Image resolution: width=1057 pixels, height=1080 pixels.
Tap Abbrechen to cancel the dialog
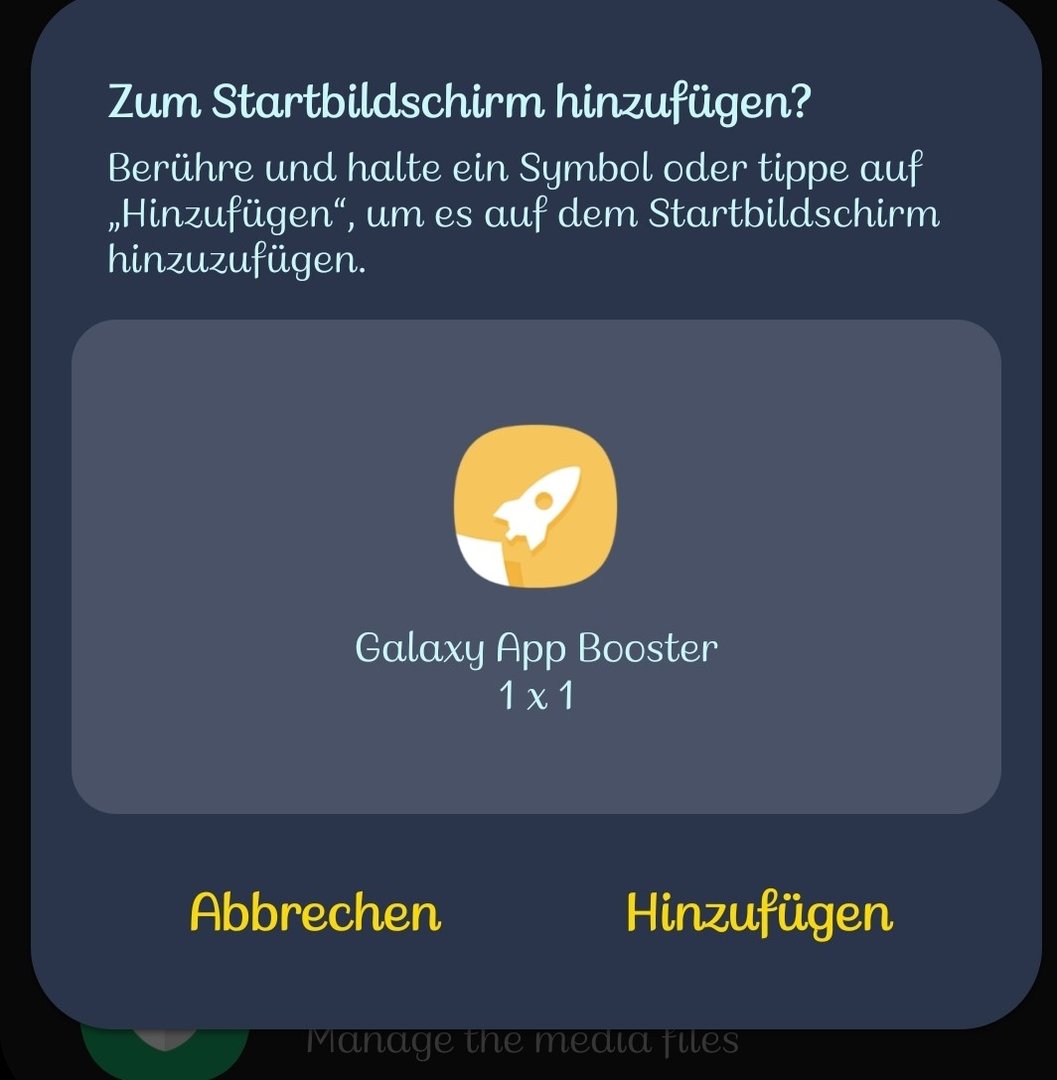tap(315, 912)
